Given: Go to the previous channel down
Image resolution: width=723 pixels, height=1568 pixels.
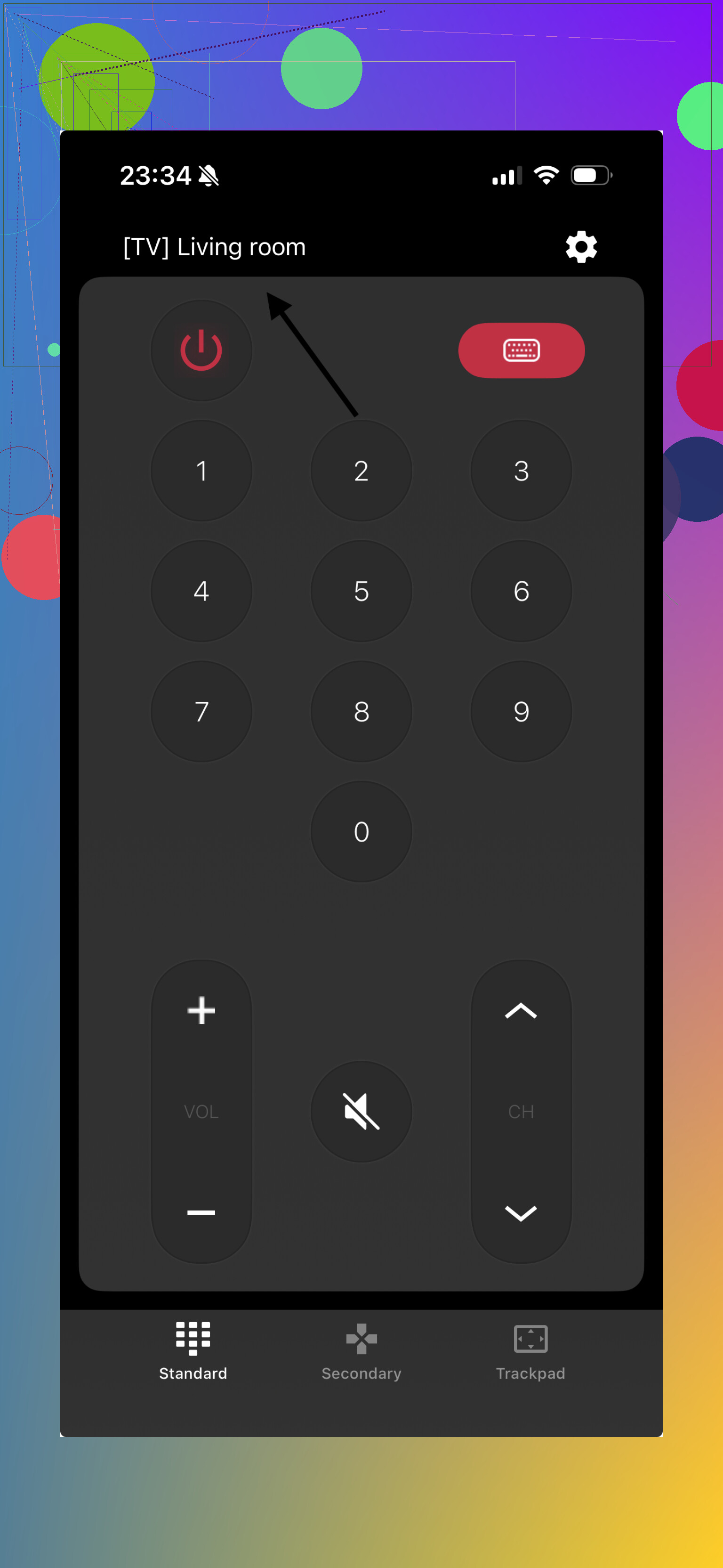Looking at the screenshot, I should [521, 1212].
